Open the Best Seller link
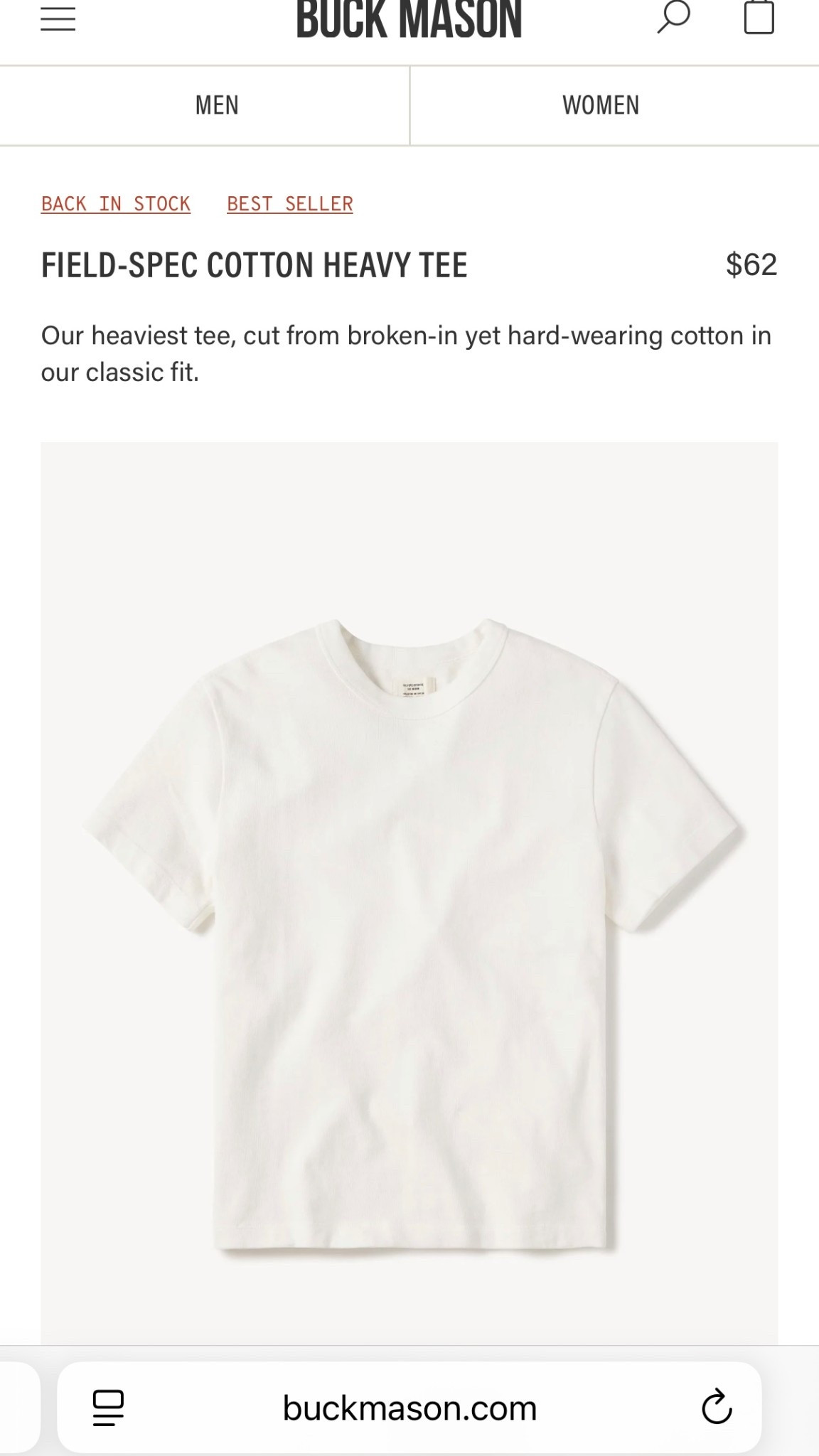Viewport: 819px width, 1456px height. [x=289, y=204]
